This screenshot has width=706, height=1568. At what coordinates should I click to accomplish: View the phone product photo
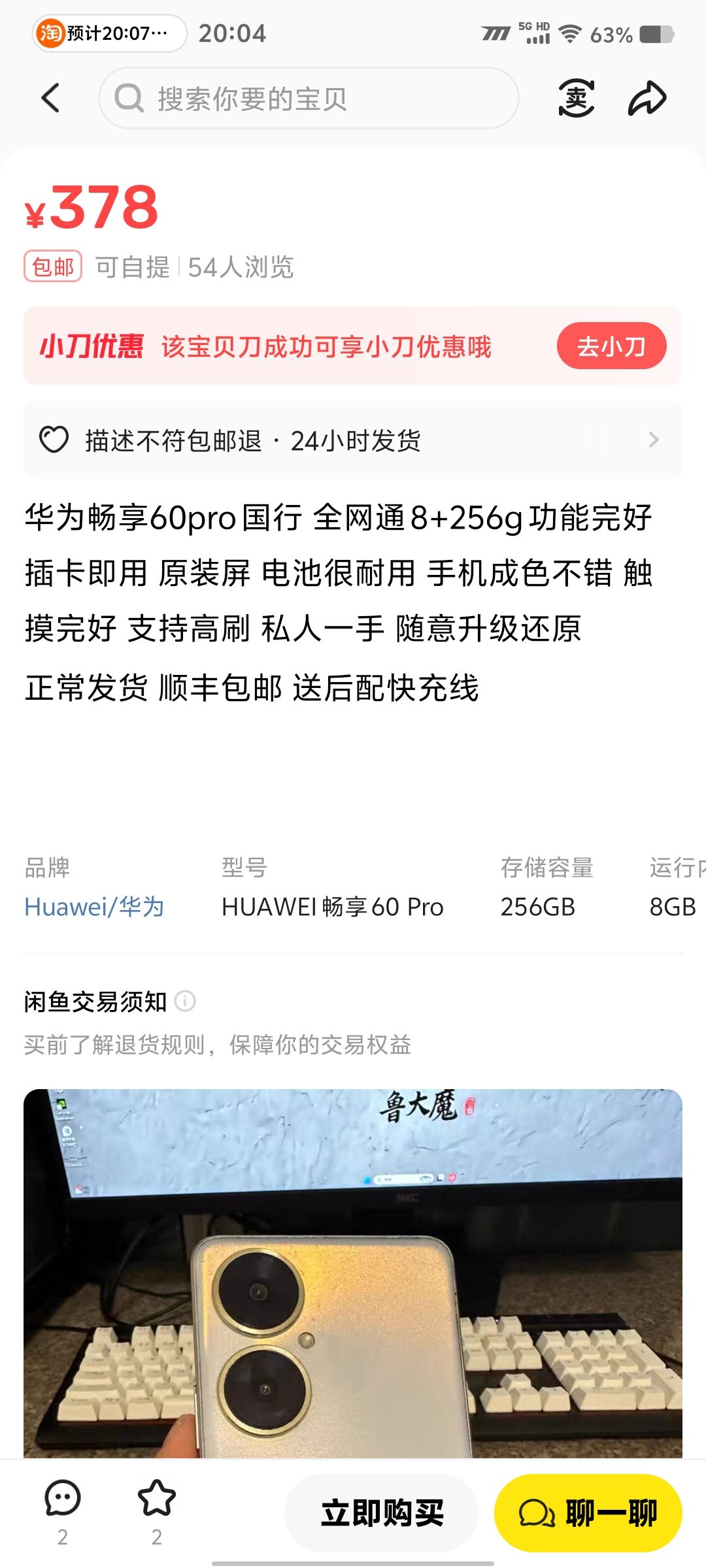click(353, 1274)
